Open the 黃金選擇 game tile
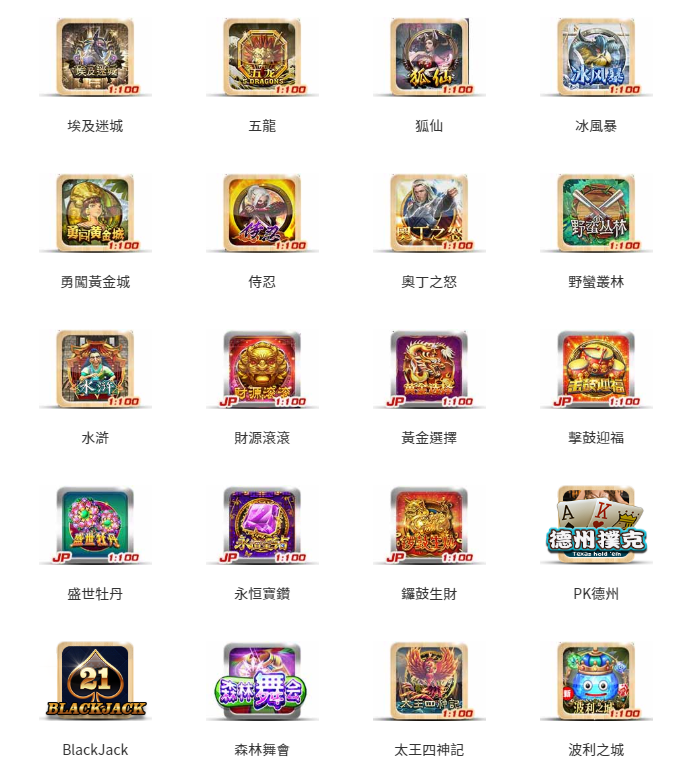The image size is (688, 782). click(x=429, y=368)
